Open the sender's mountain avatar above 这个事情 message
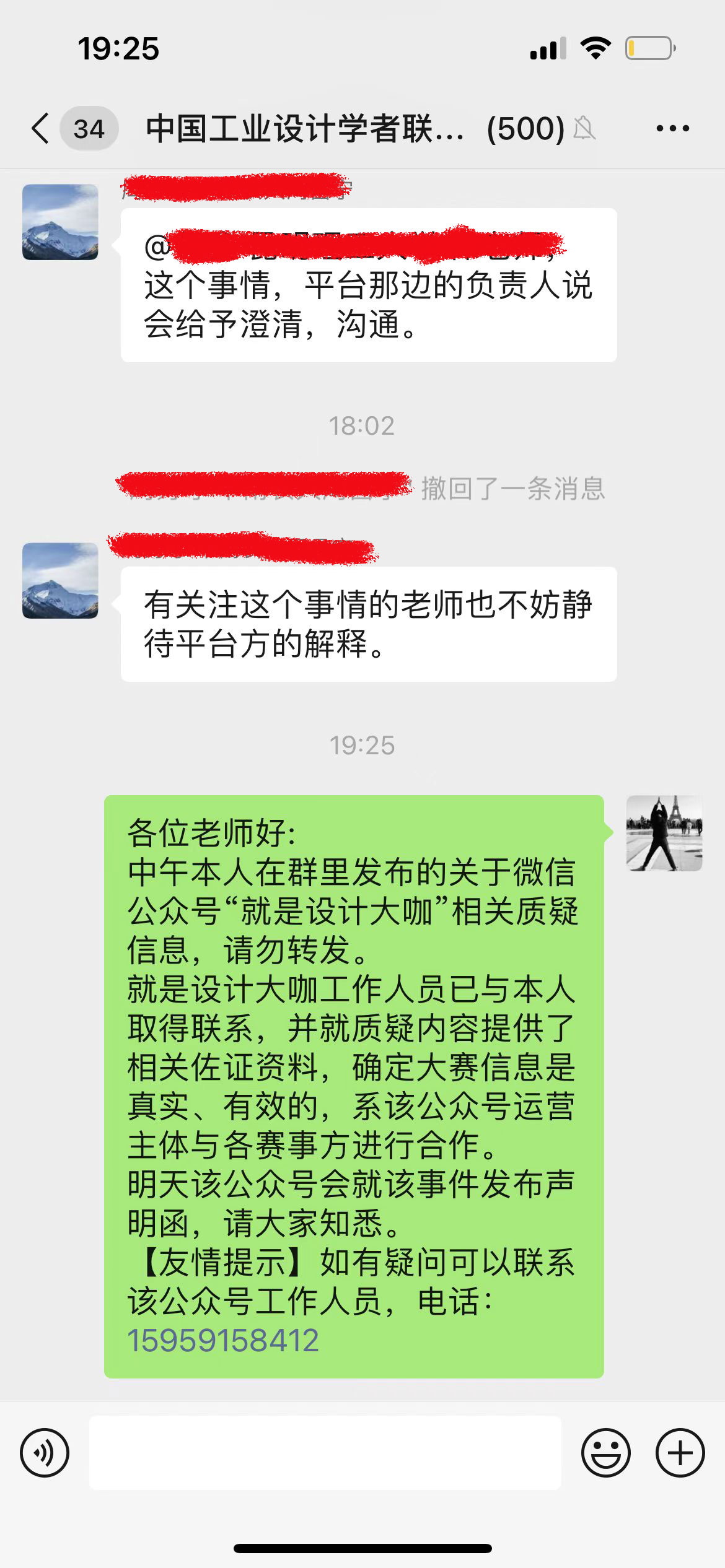Image resolution: width=725 pixels, height=1568 pixels. (60, 222)
